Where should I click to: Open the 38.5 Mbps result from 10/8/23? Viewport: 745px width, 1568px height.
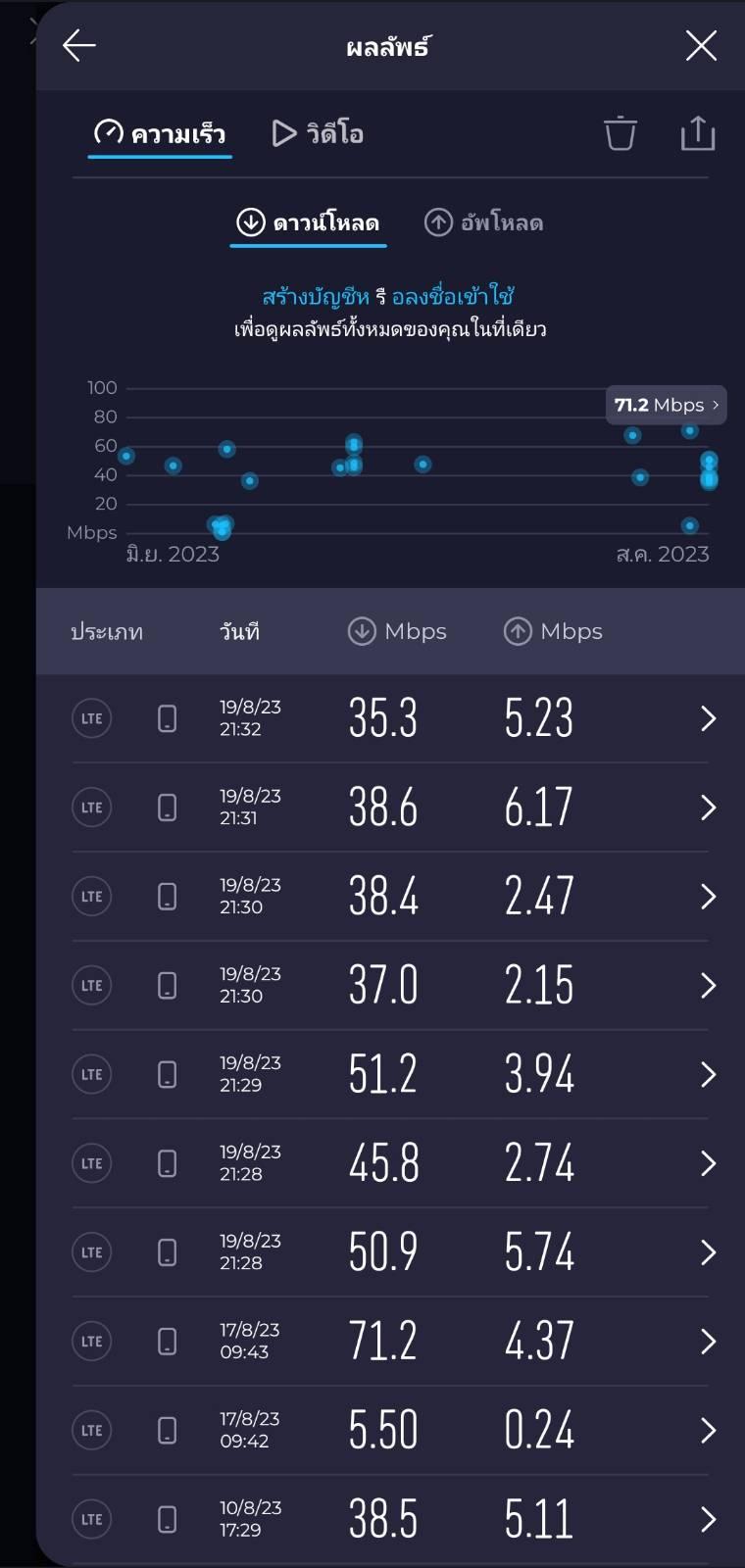click(390, 1519)
